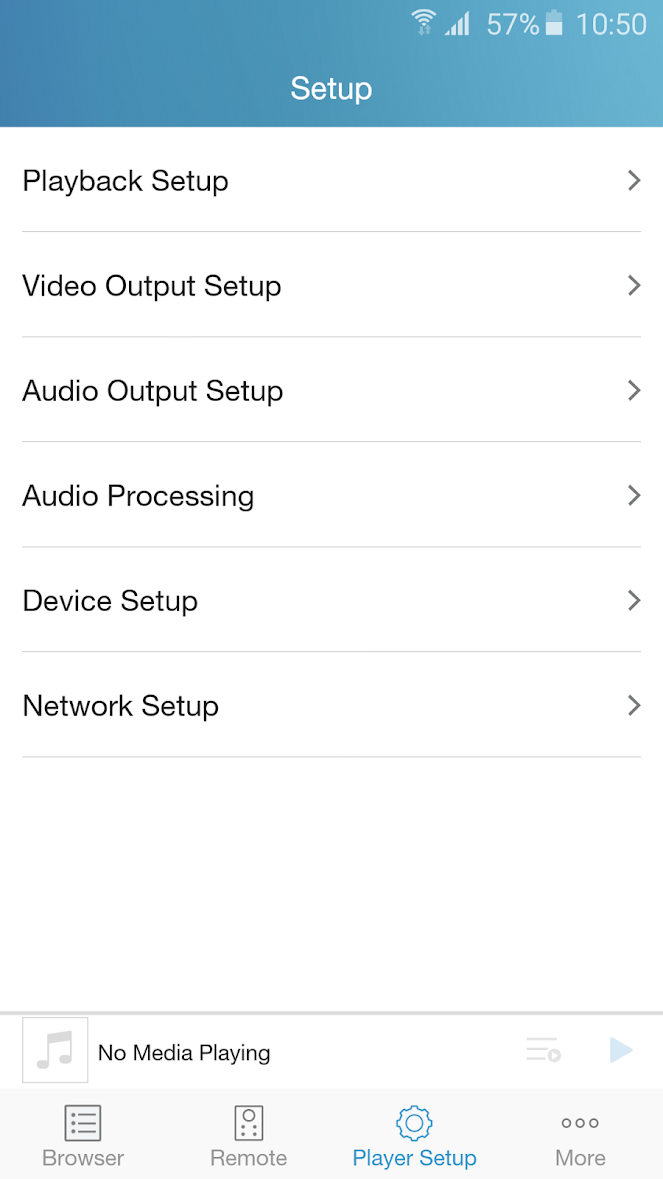Open the More tab
This screenshot has width=663, height=1179.
(x=580, y=1135)
